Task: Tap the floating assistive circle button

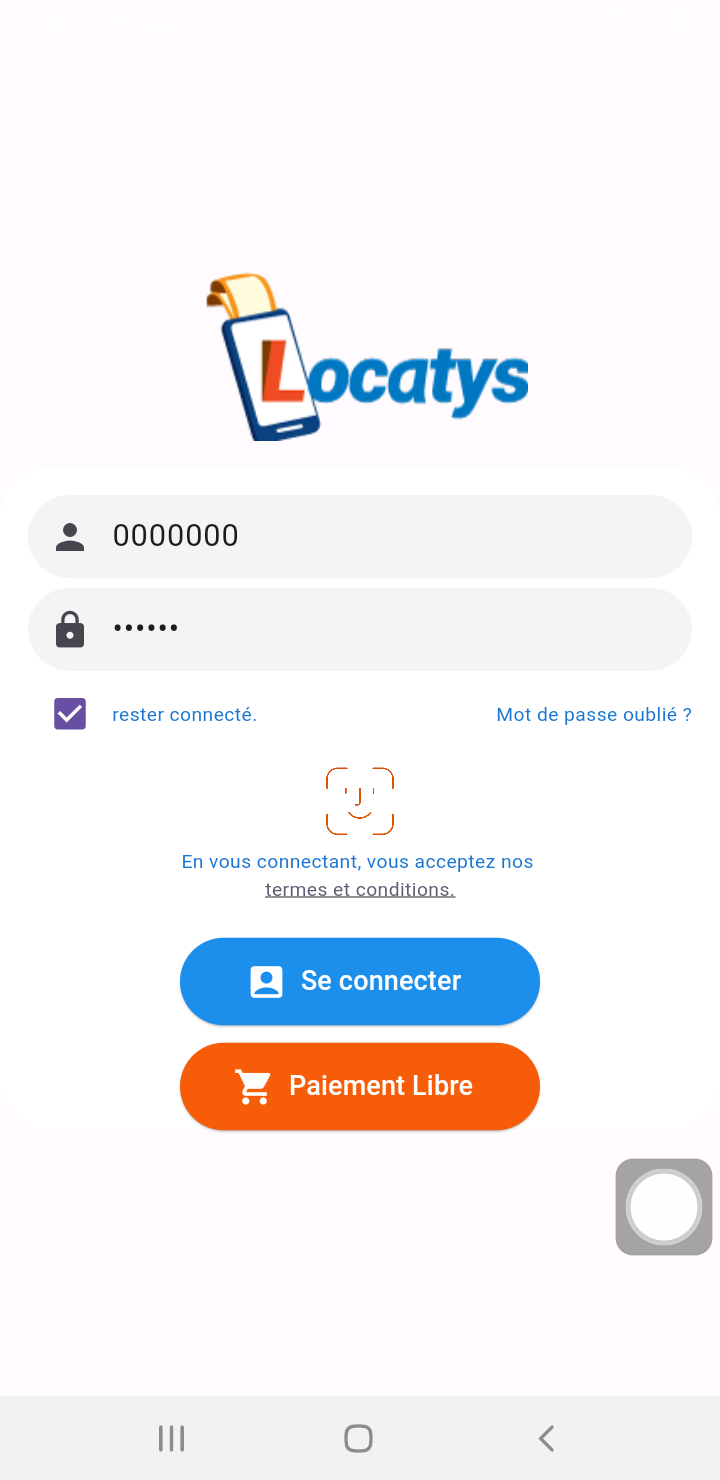Action: coord(664,1206)
